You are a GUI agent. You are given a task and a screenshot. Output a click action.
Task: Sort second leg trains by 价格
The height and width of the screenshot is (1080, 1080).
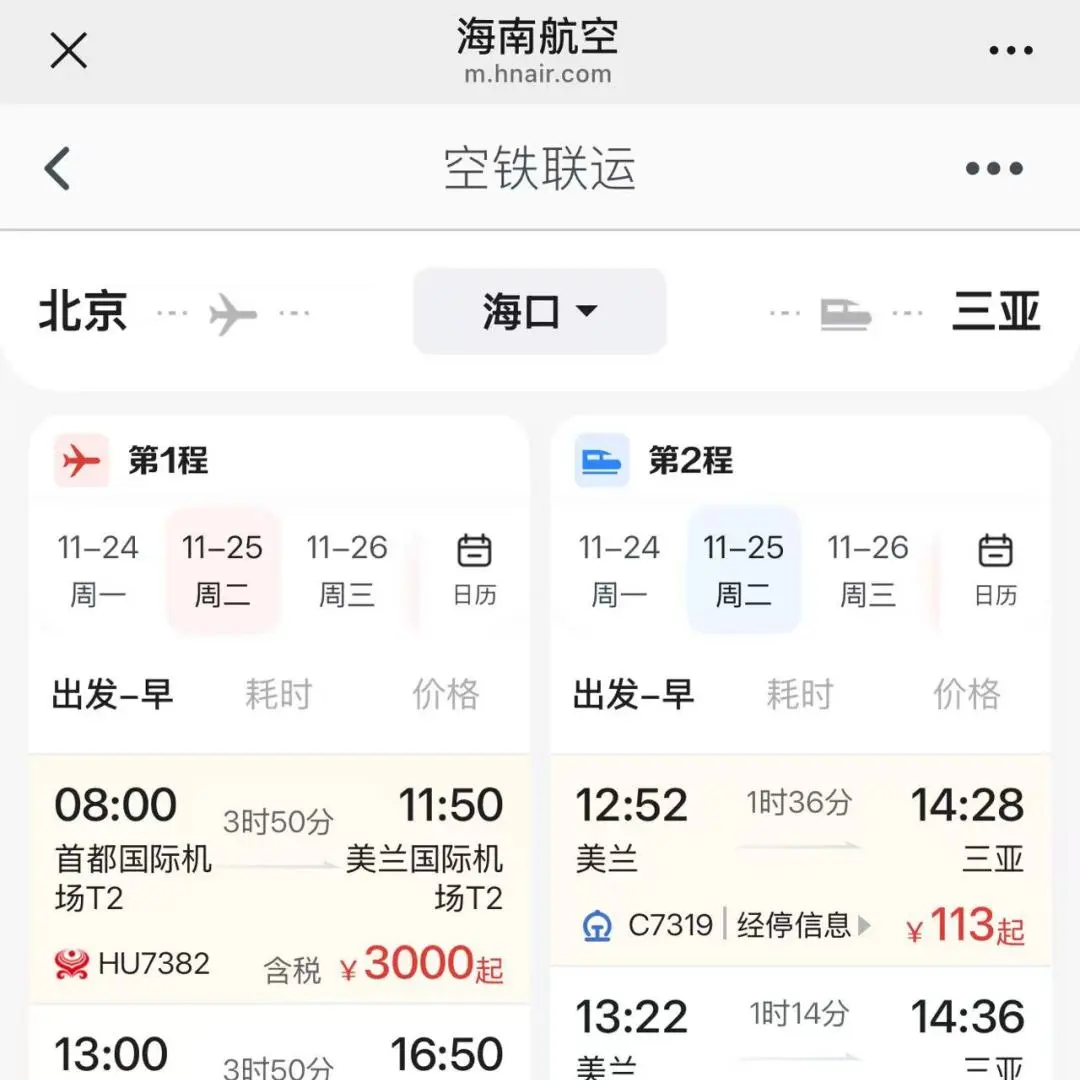(x=967, y=694)
